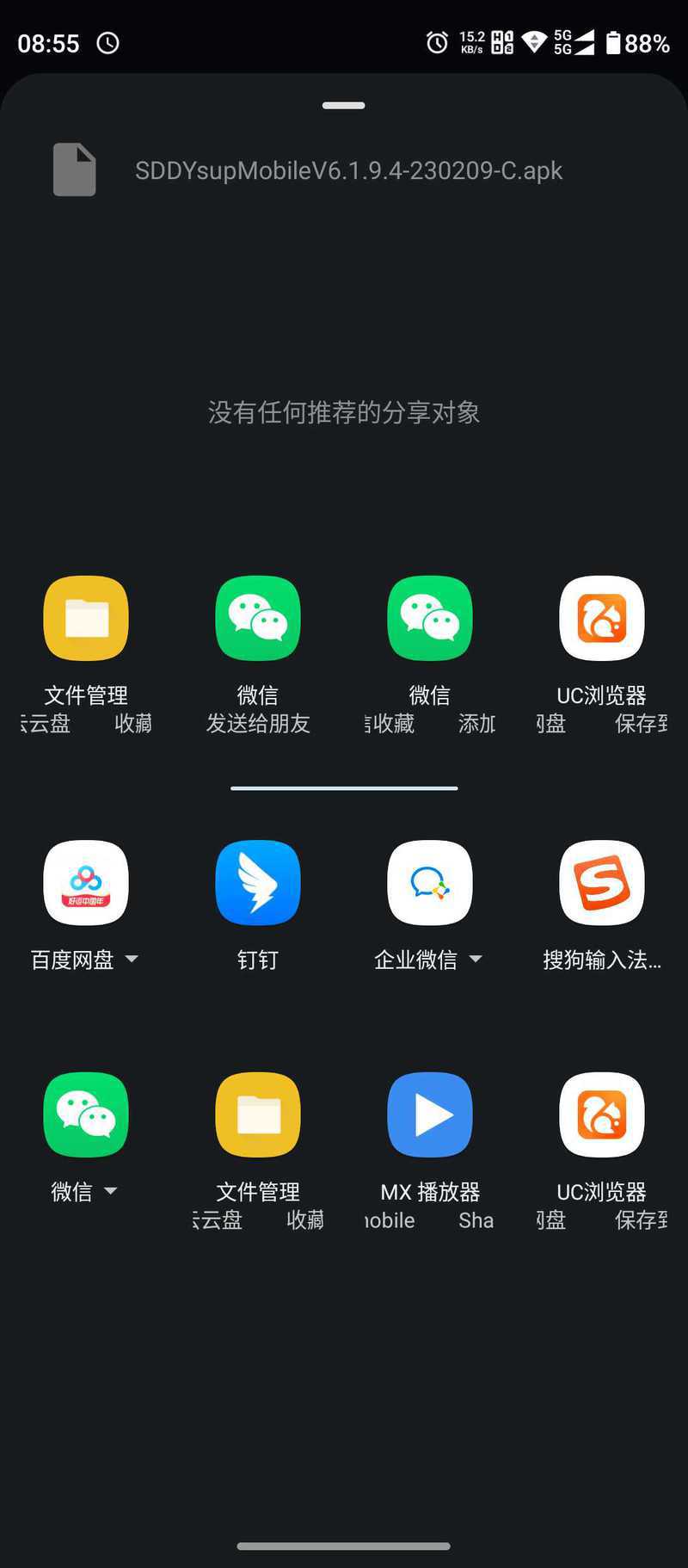Expand the 微信 entry with the dropdown arrow
The height and width of the screenshot is (1568, 688).
(x=85, y=1115)
